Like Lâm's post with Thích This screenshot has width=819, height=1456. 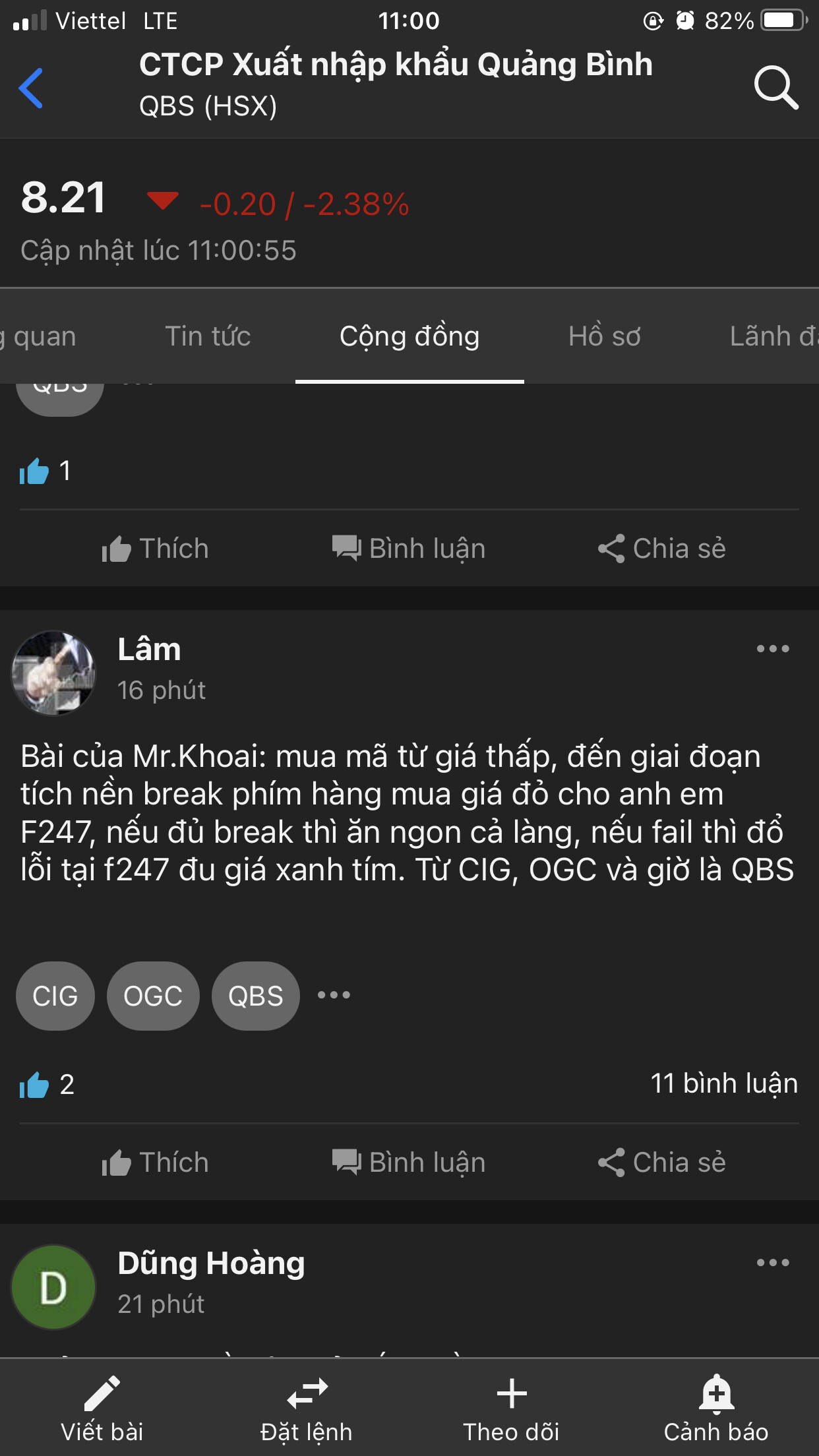click(156, 1163)
